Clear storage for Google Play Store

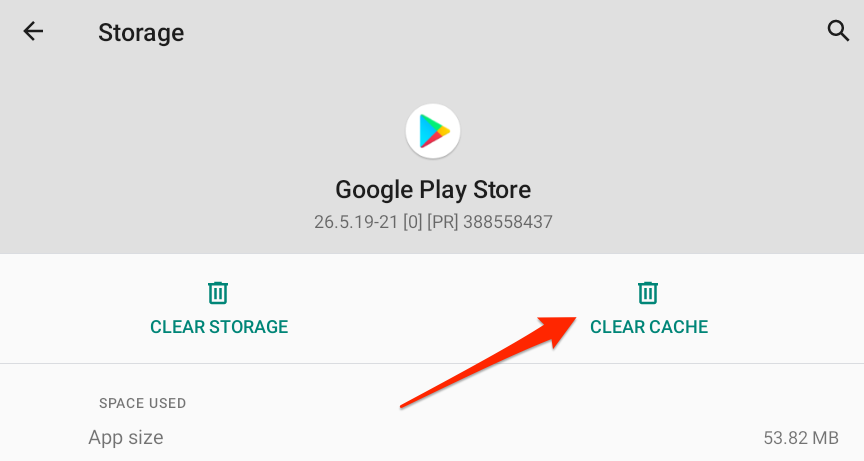219,309
